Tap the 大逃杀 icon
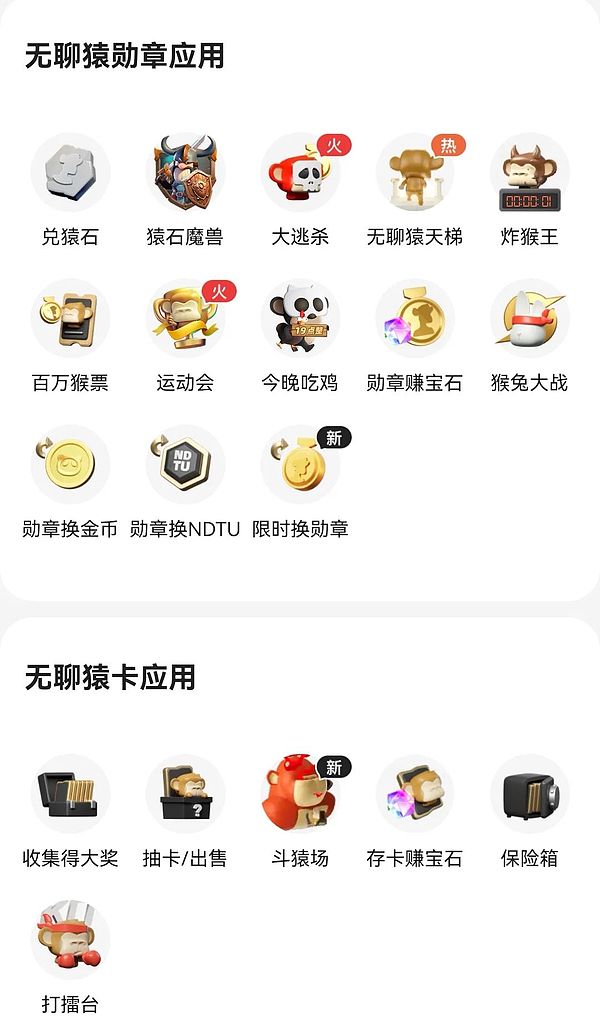The image size is (600, 1035). pos(300,174)
